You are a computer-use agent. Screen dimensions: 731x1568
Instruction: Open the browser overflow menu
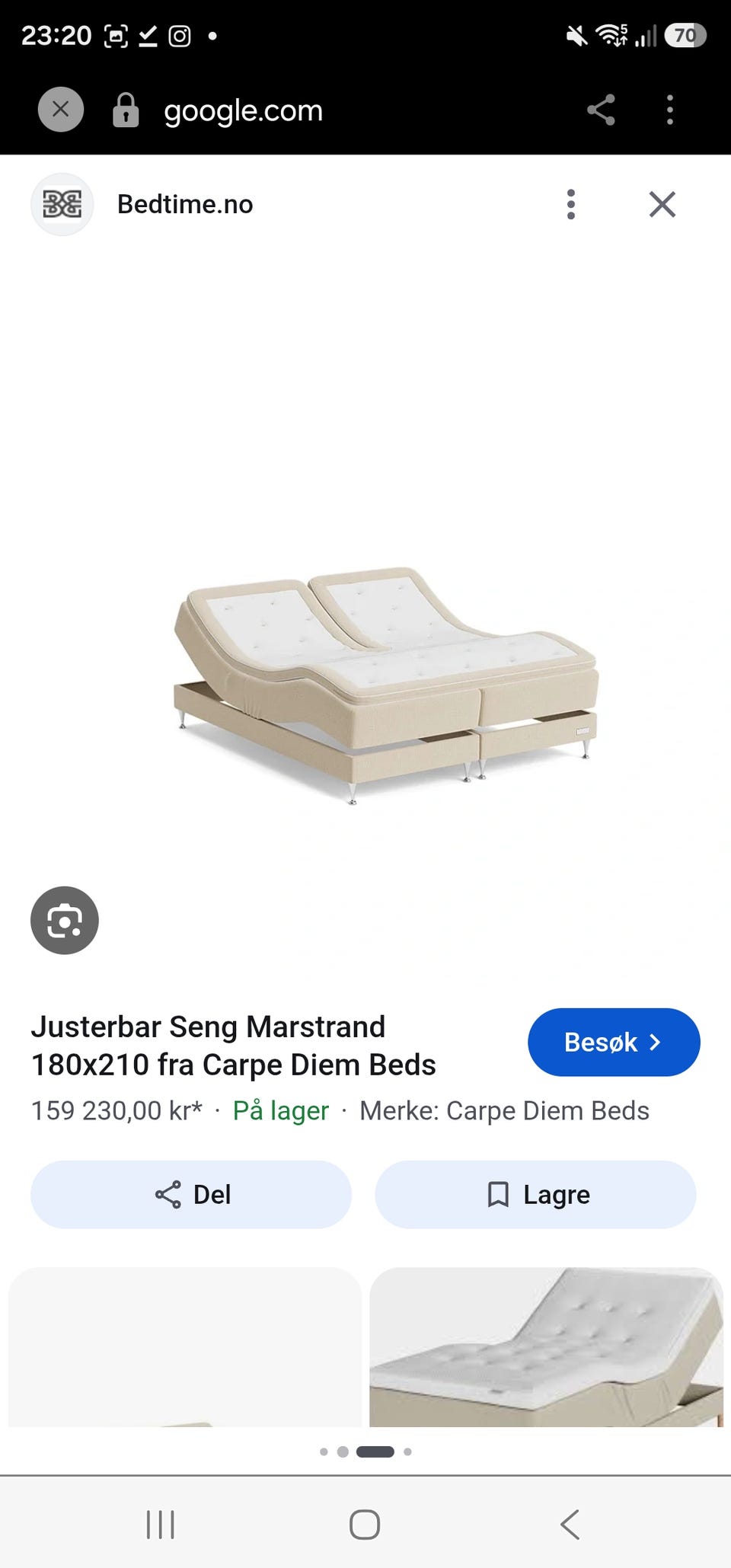coord(670,110)
